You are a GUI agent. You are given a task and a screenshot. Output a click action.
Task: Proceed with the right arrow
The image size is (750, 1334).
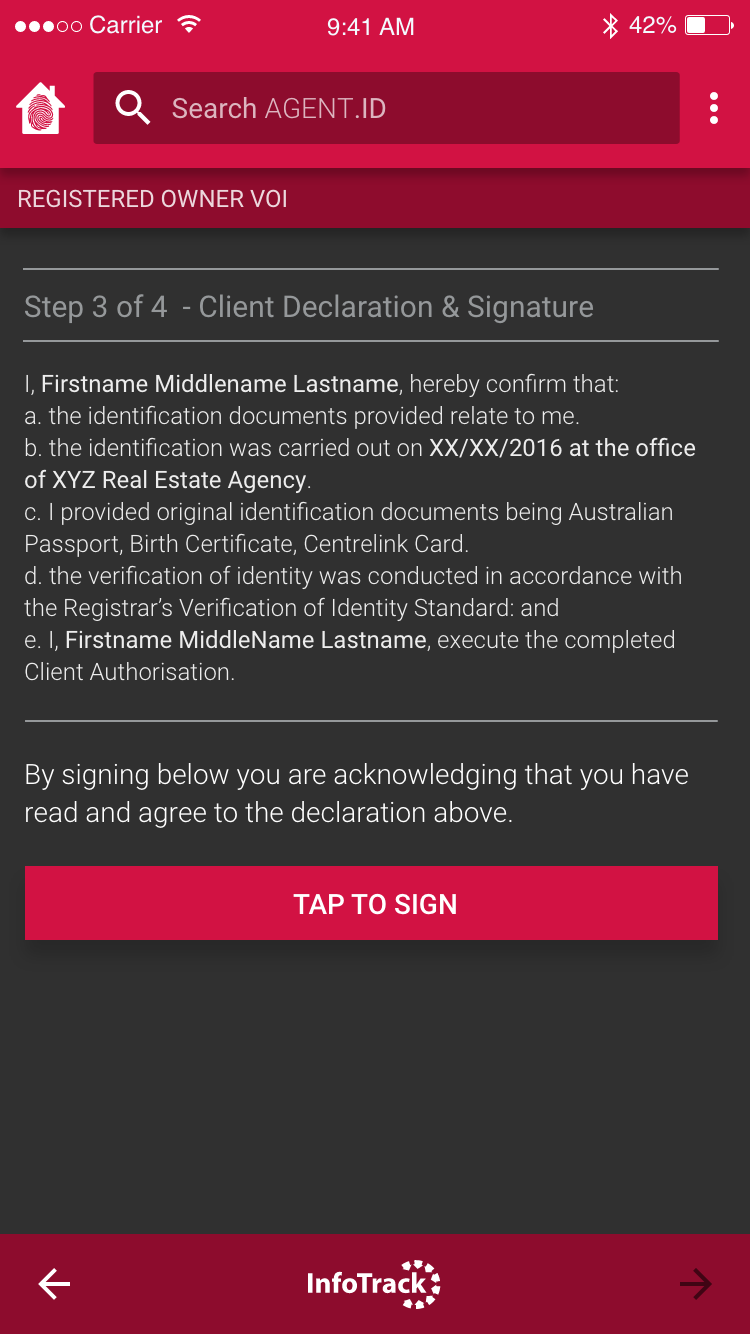coord(695,1284)
